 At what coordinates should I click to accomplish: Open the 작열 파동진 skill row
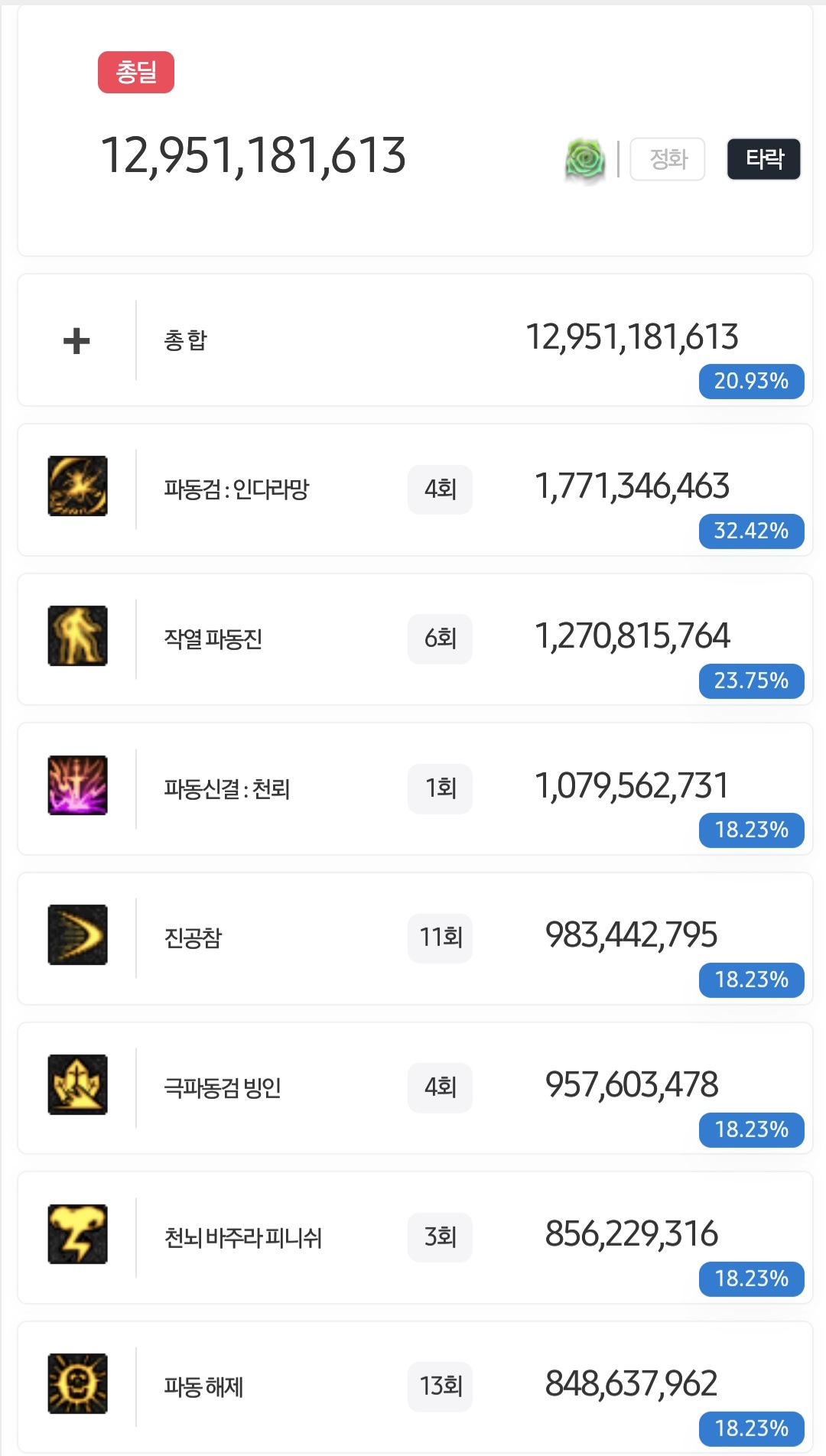415,639
